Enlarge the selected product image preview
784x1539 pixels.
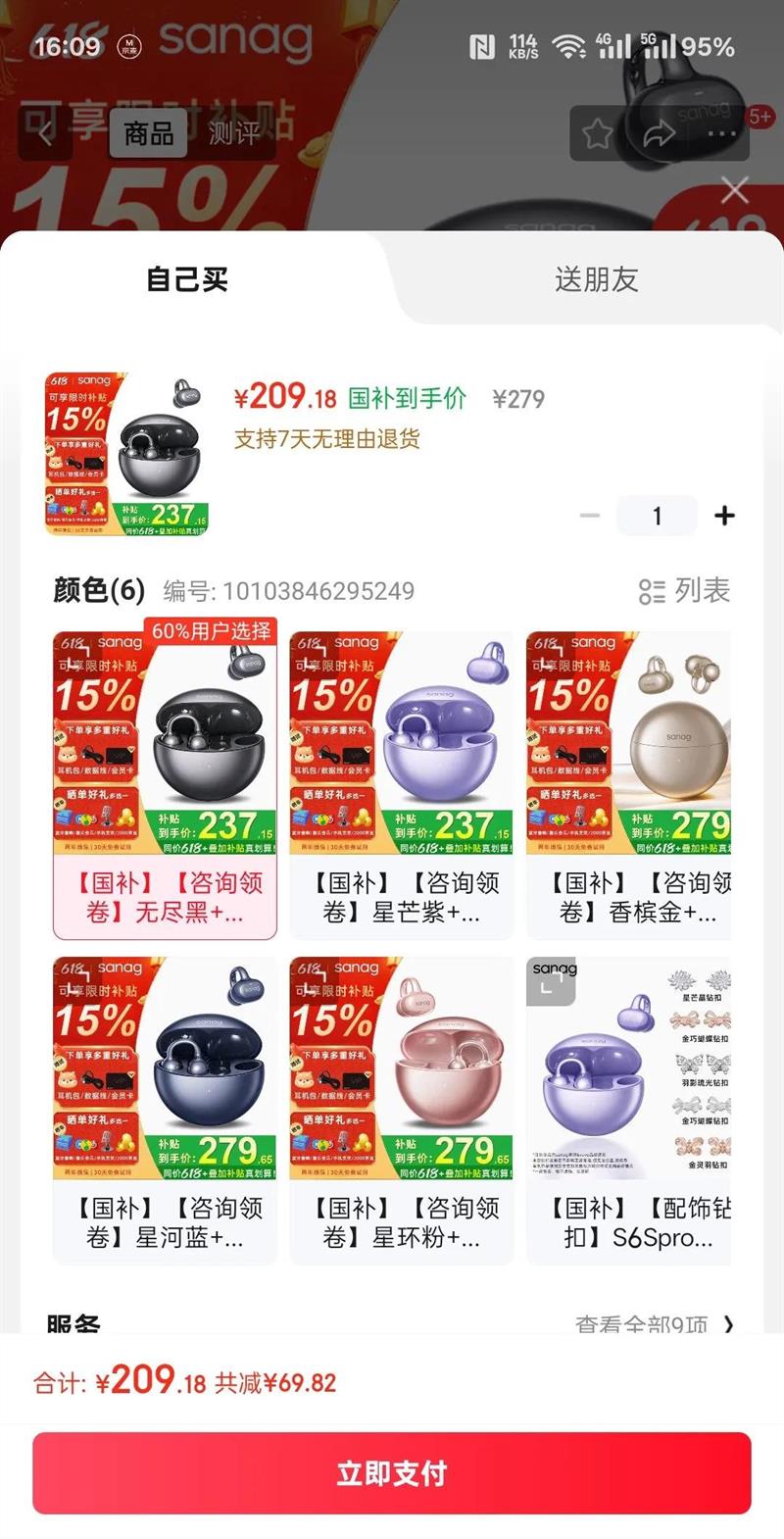pos(126,454)
